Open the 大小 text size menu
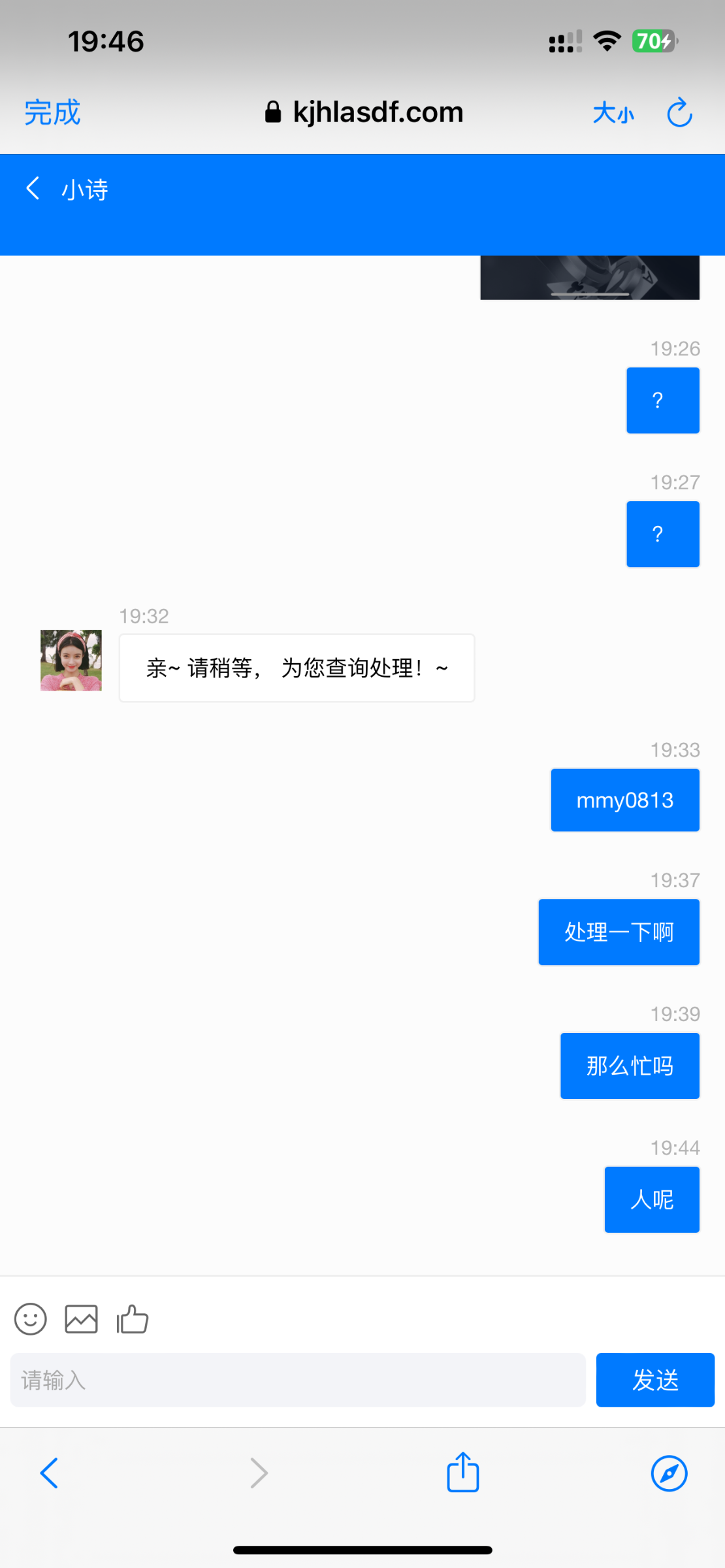Image resolution: width=725 pixels, height=1568 pixels. (x=613, y=113)
